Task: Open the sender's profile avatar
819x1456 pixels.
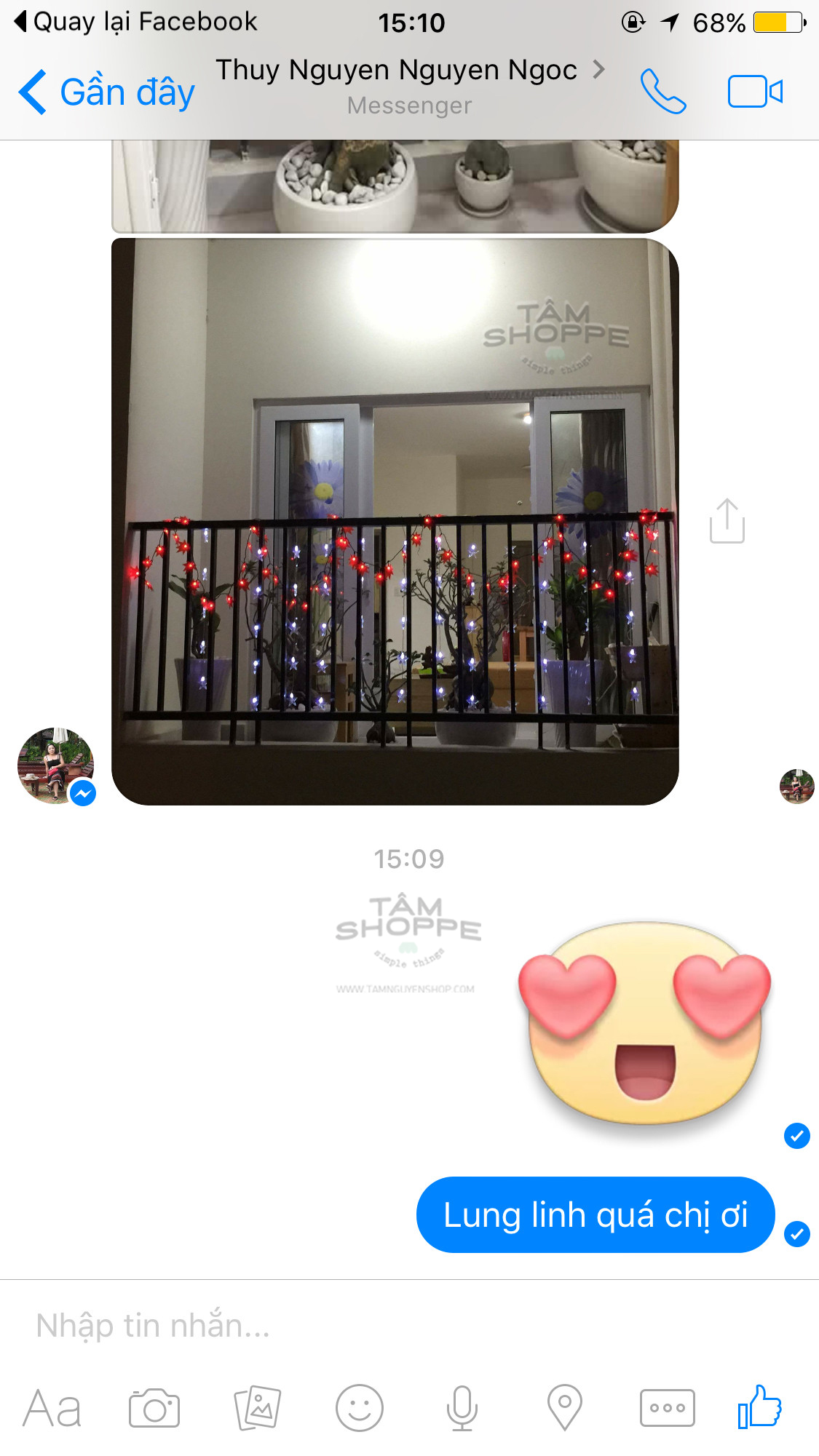Action: [56, 765]
